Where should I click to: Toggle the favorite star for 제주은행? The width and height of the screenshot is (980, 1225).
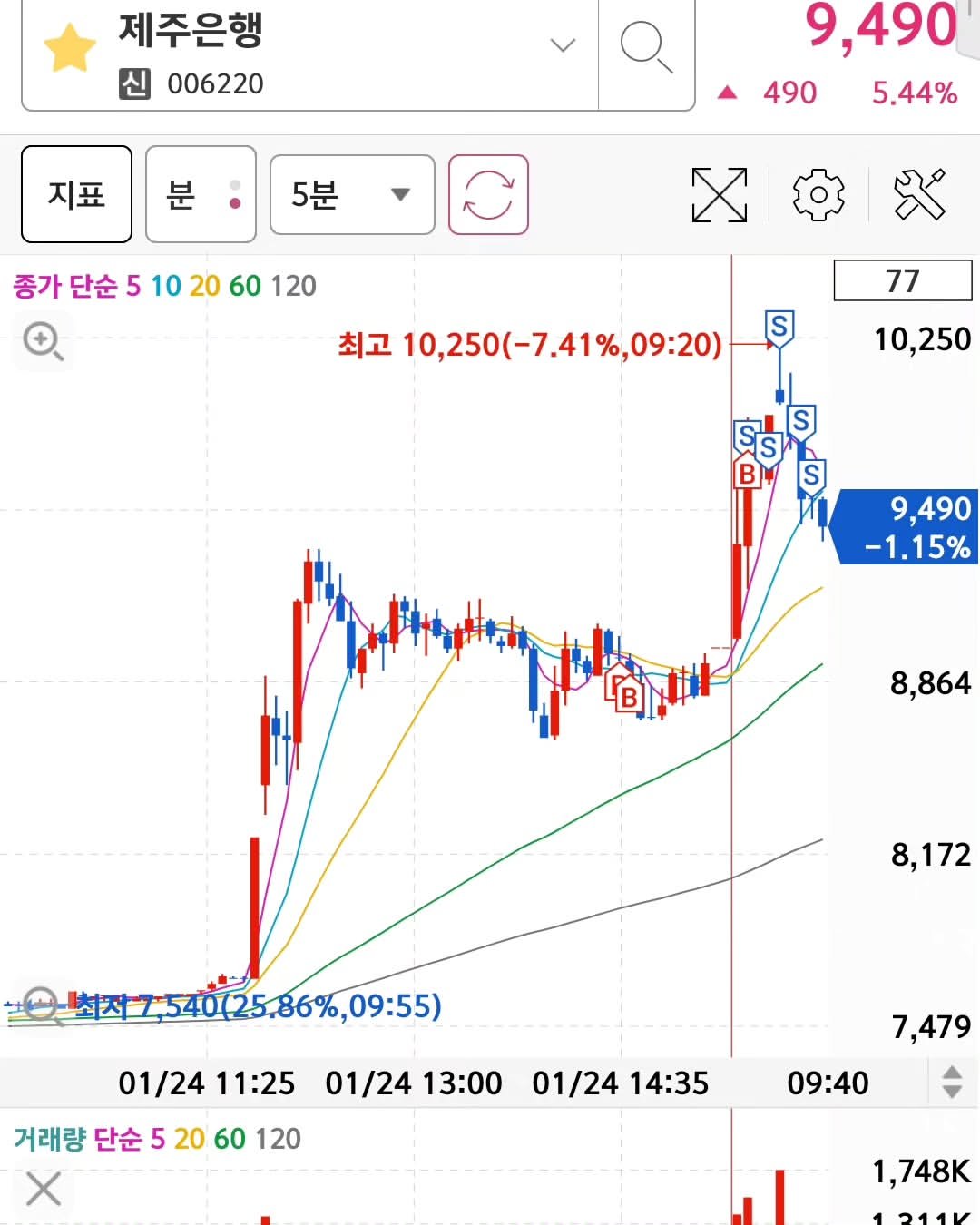tap(70, 48)
